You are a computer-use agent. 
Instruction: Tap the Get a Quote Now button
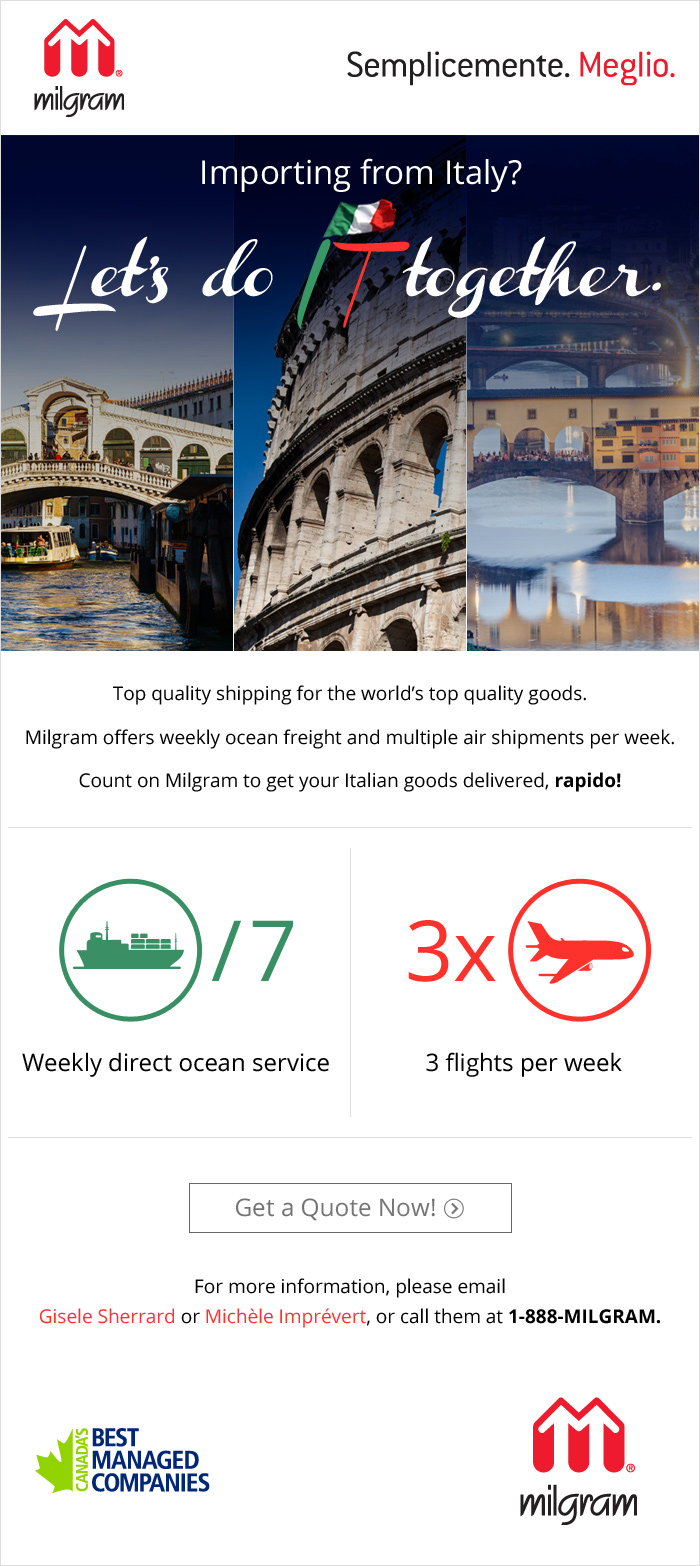[350, 1207]
